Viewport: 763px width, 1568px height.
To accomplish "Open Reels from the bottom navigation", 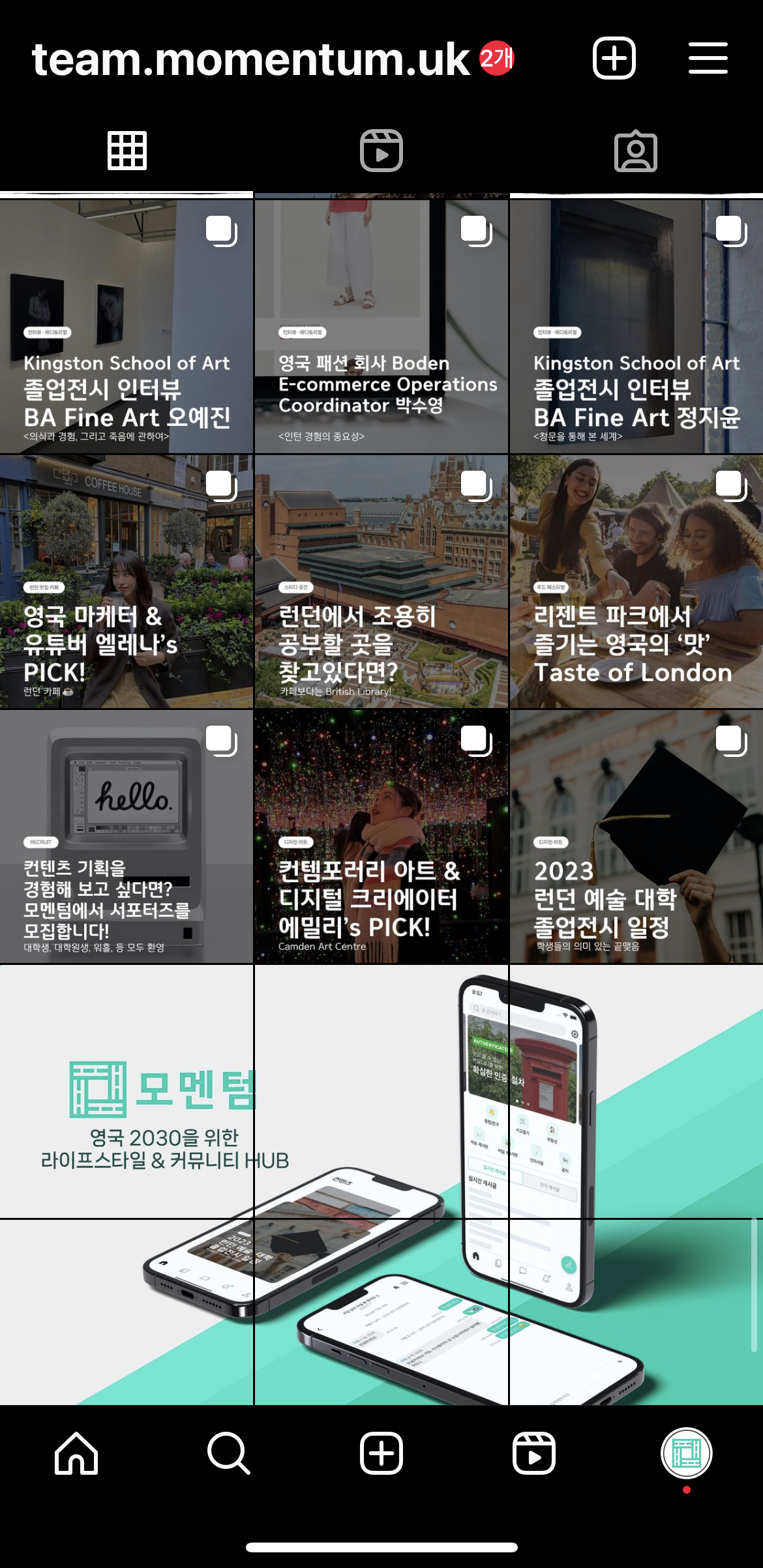I will [533, 1453].
